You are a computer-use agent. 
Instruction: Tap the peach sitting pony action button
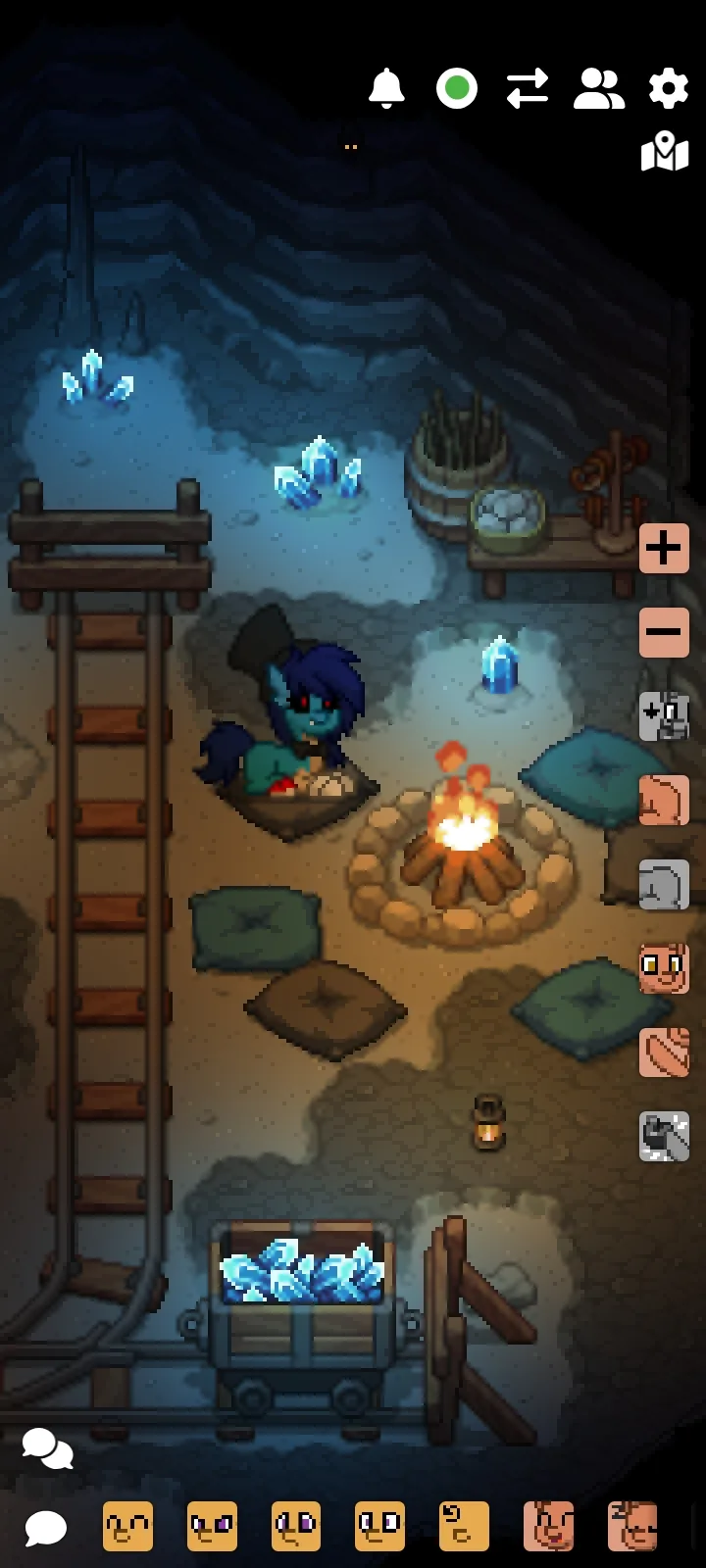coord(664,800)
